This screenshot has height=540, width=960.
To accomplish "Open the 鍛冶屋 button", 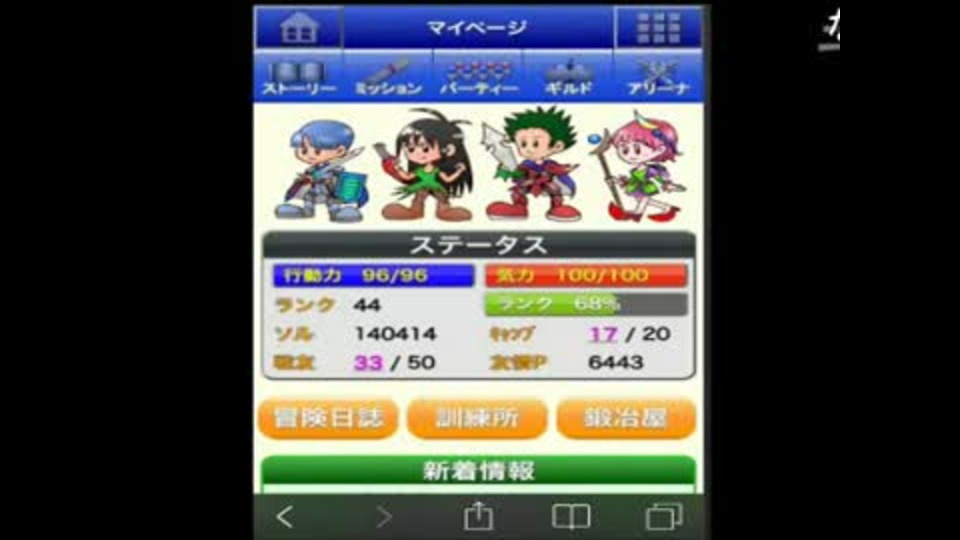I will [x=626, y=418].
